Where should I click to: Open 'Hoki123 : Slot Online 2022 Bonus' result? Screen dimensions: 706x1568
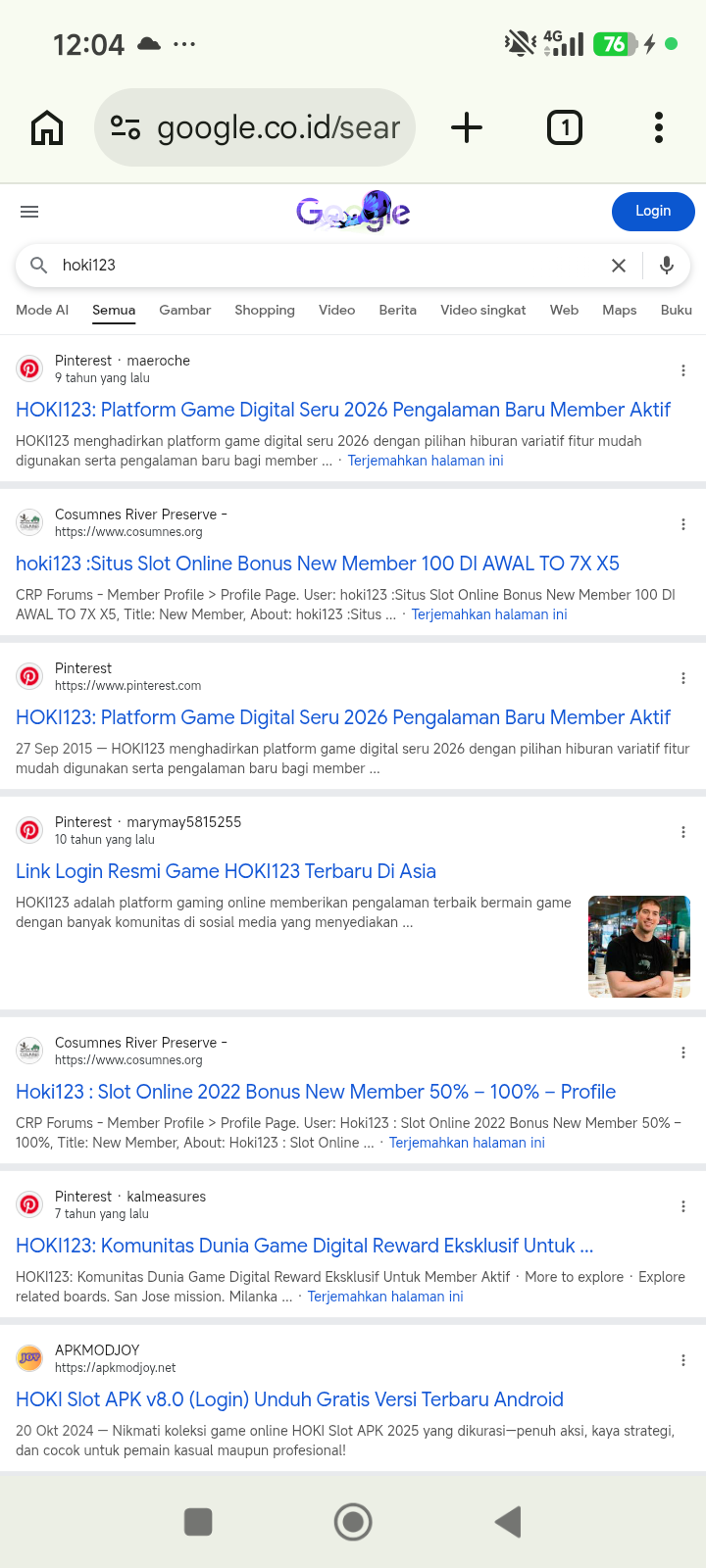316,1092
